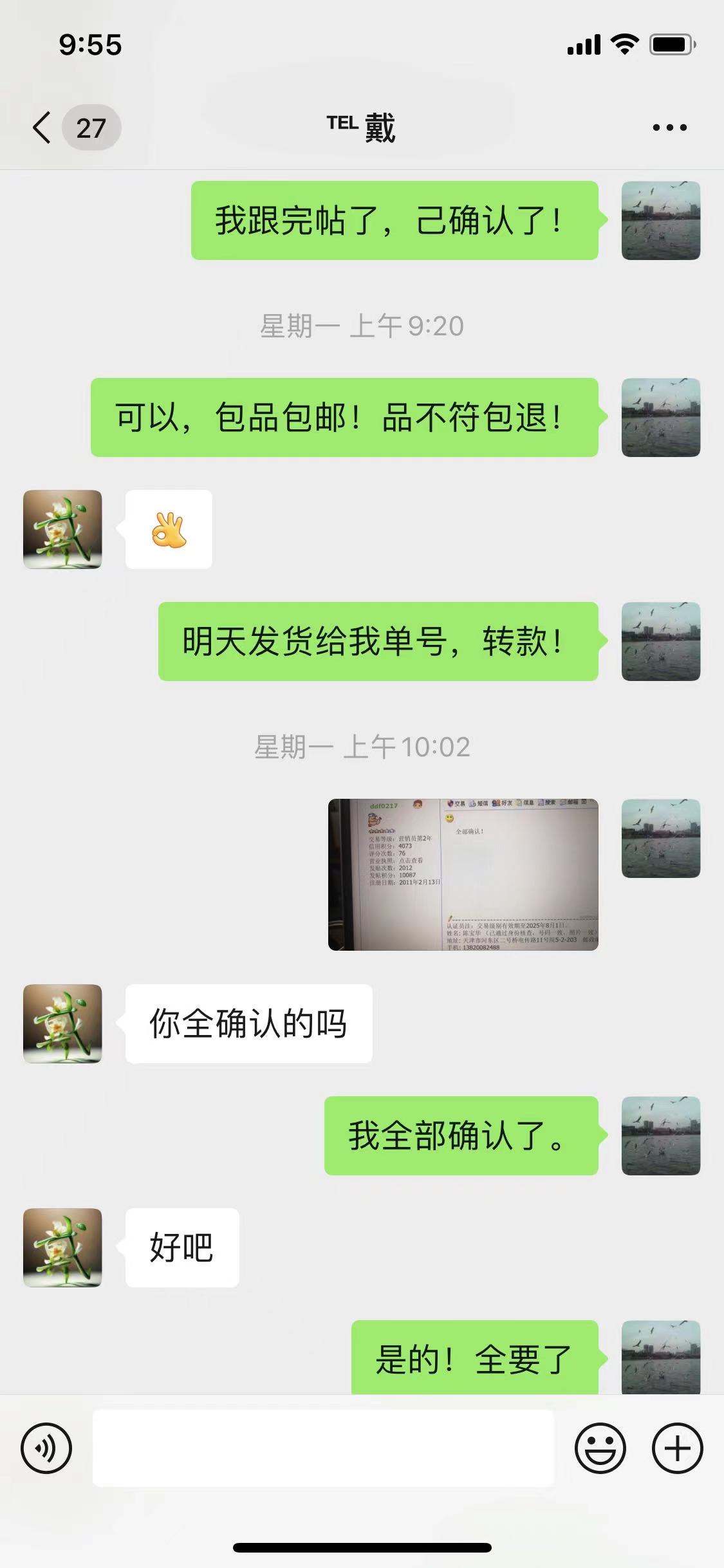Open the chat info overflow menu

[x=669, y=127]
